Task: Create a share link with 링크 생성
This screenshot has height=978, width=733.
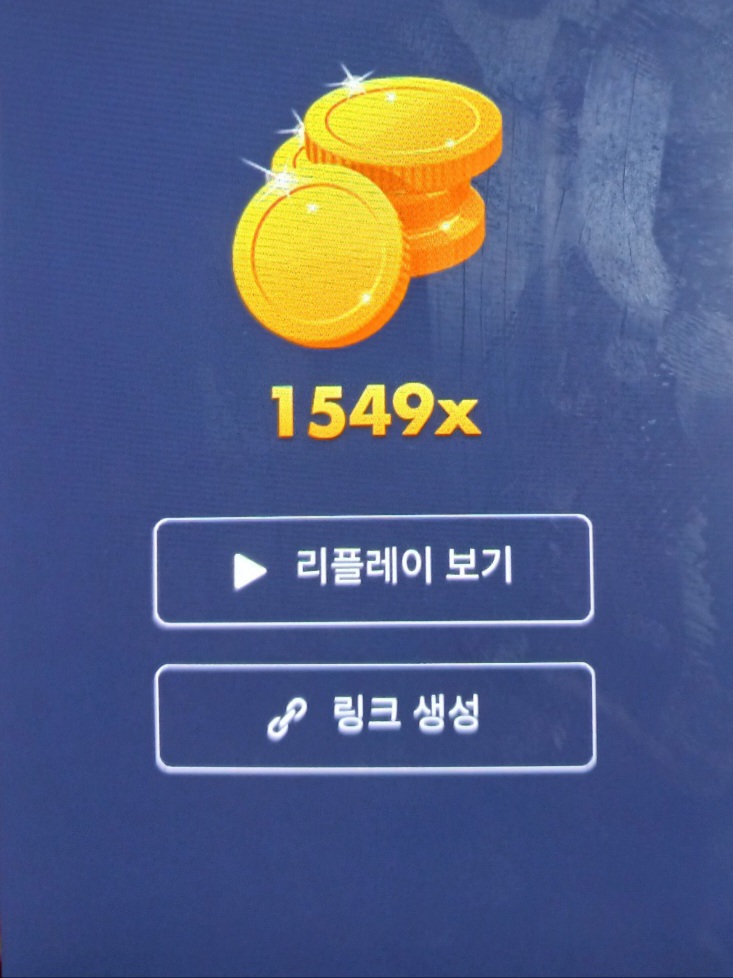Action: pos(375,717)
